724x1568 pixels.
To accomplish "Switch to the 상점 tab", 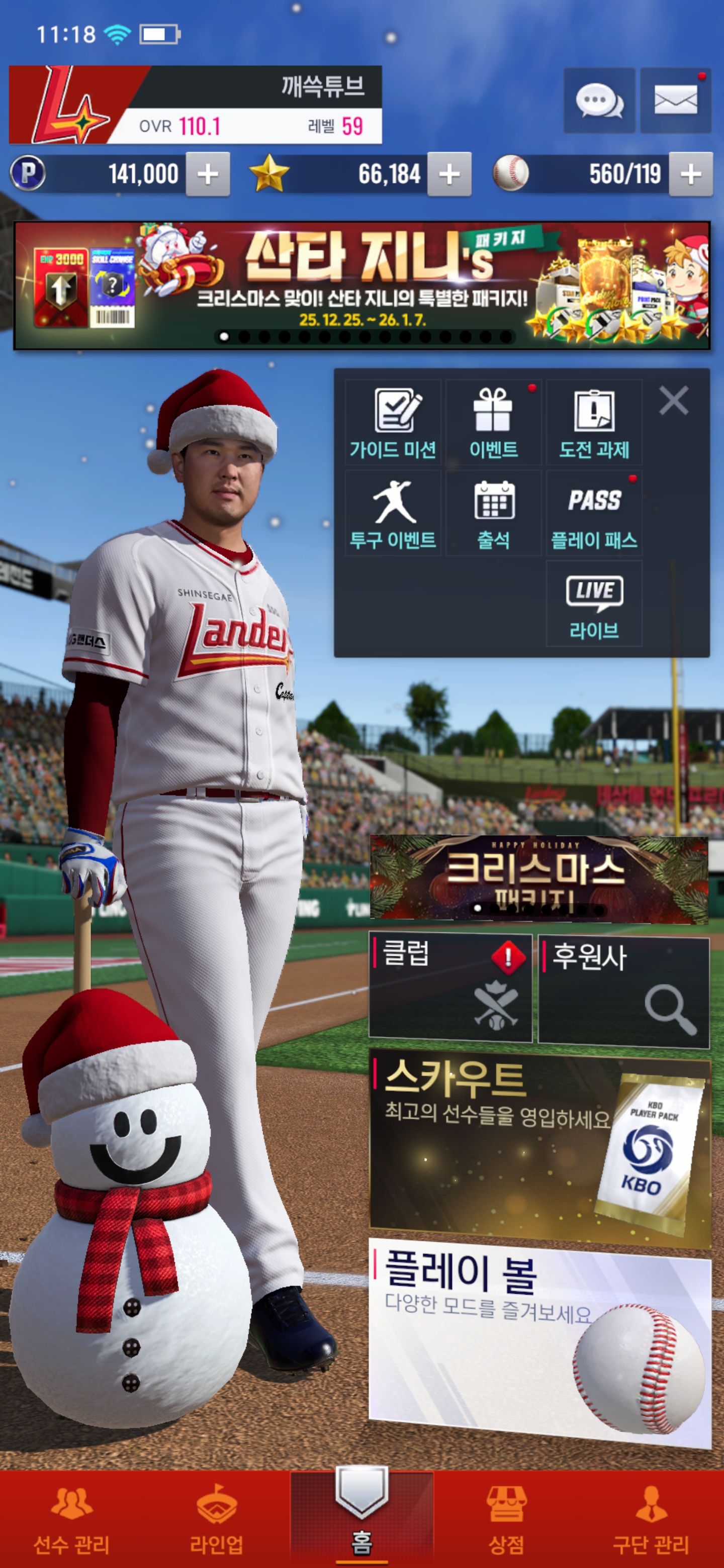I will click(506, 1519).
